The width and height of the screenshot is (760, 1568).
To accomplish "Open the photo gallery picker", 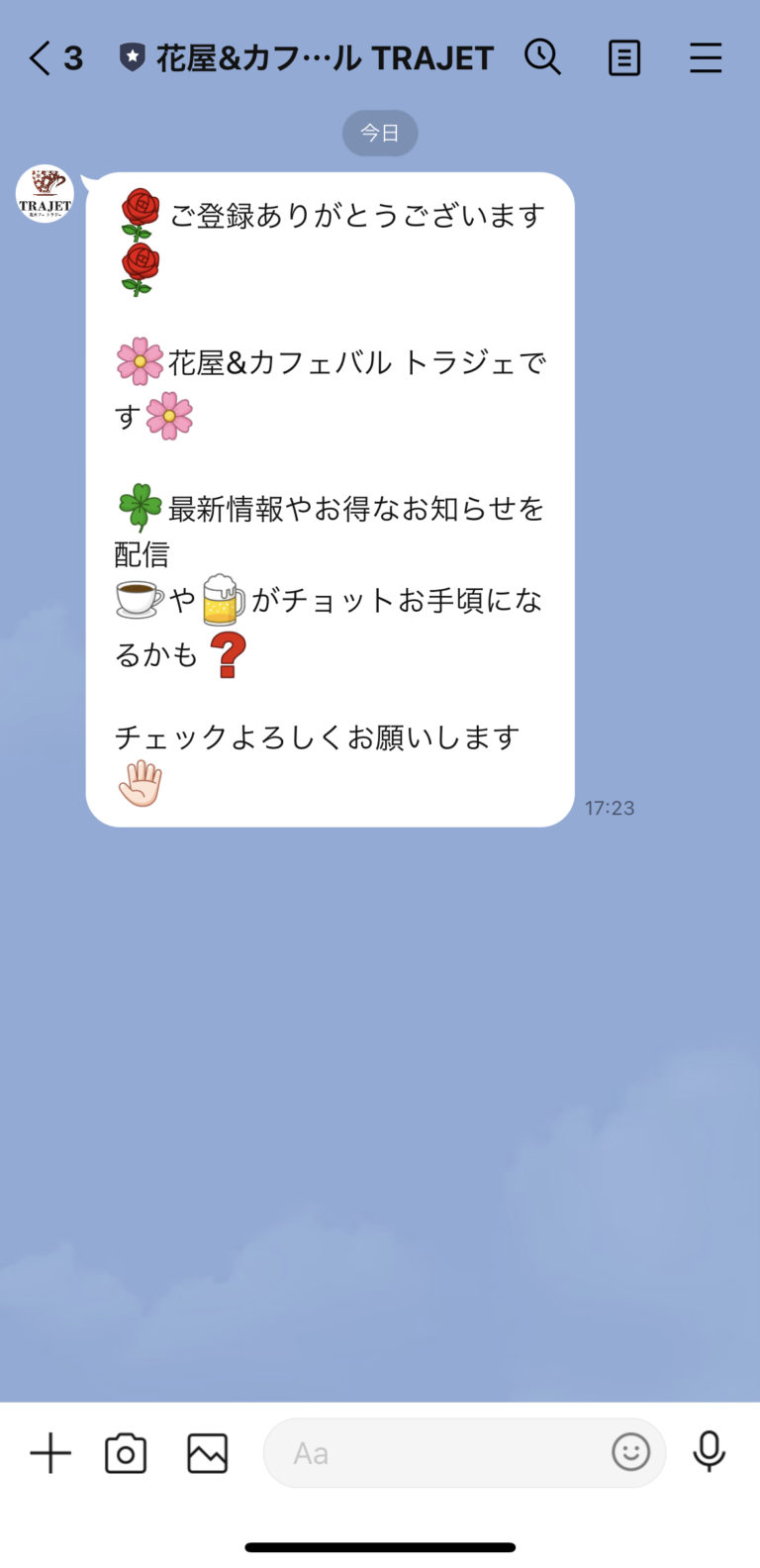I will (x=206, y=1452).
